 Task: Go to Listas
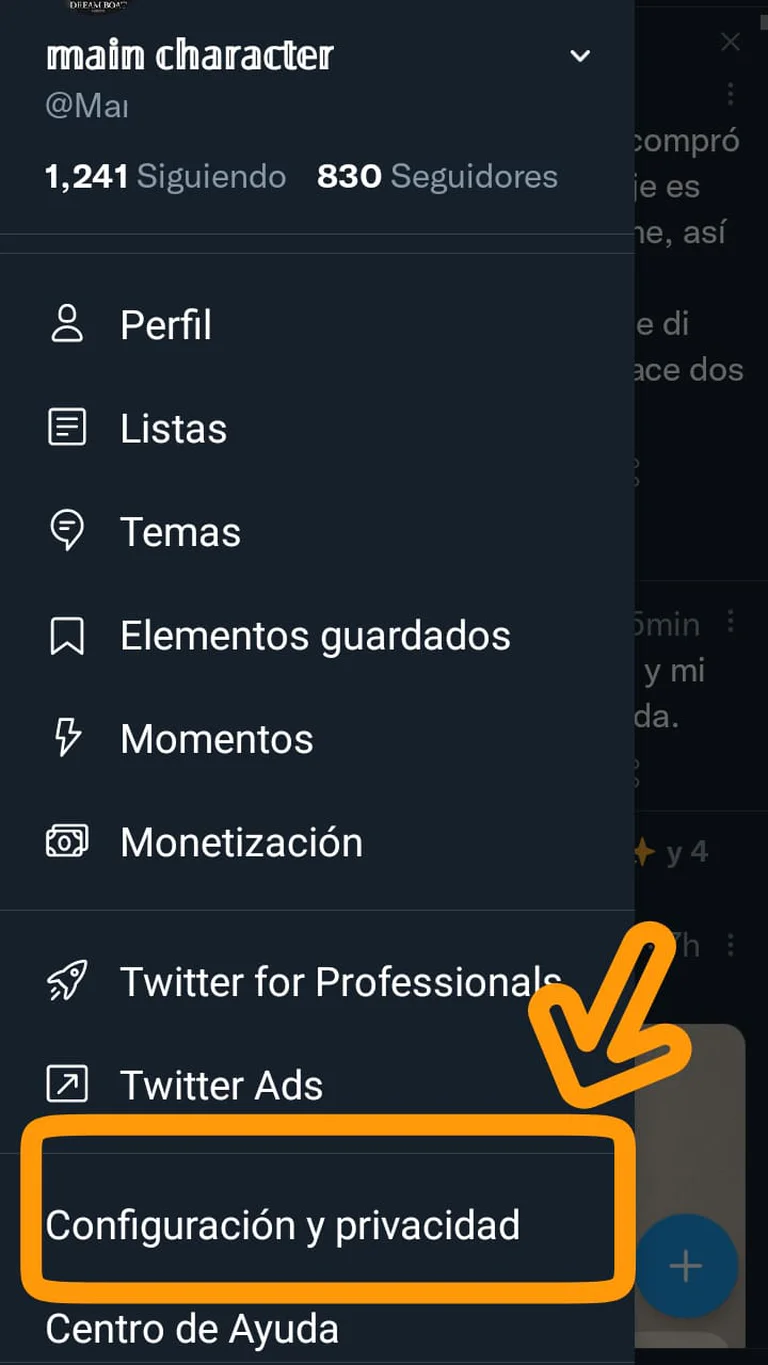173,429
